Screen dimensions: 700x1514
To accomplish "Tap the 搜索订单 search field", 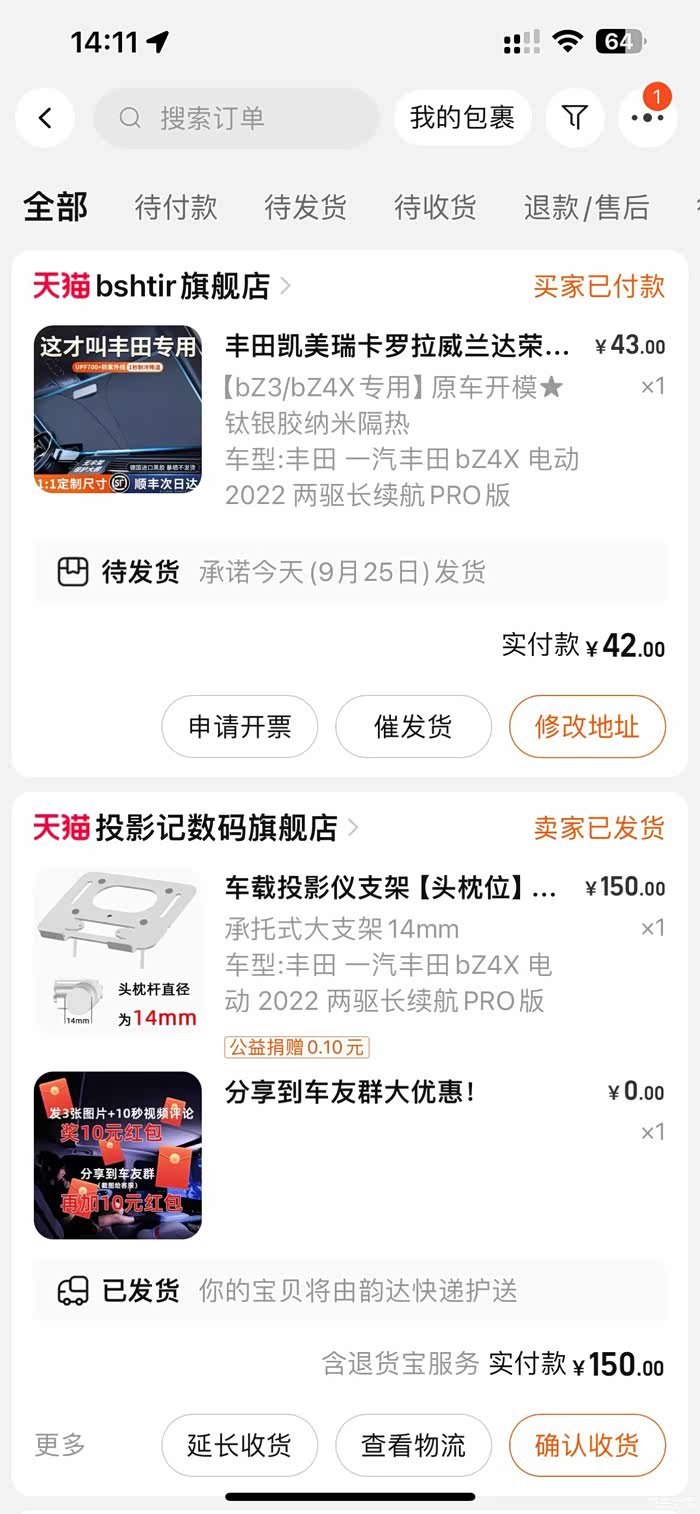I will 236,118.
